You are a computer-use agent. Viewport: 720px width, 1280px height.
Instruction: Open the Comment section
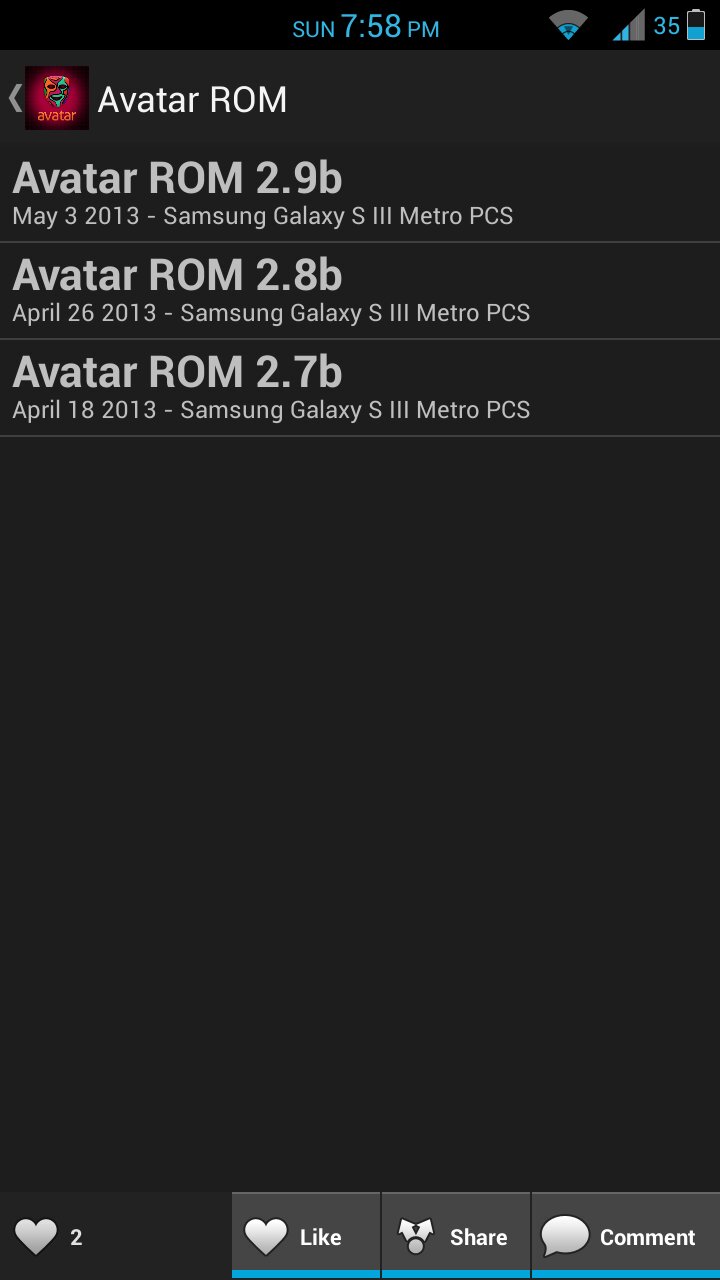point(626,1235)
